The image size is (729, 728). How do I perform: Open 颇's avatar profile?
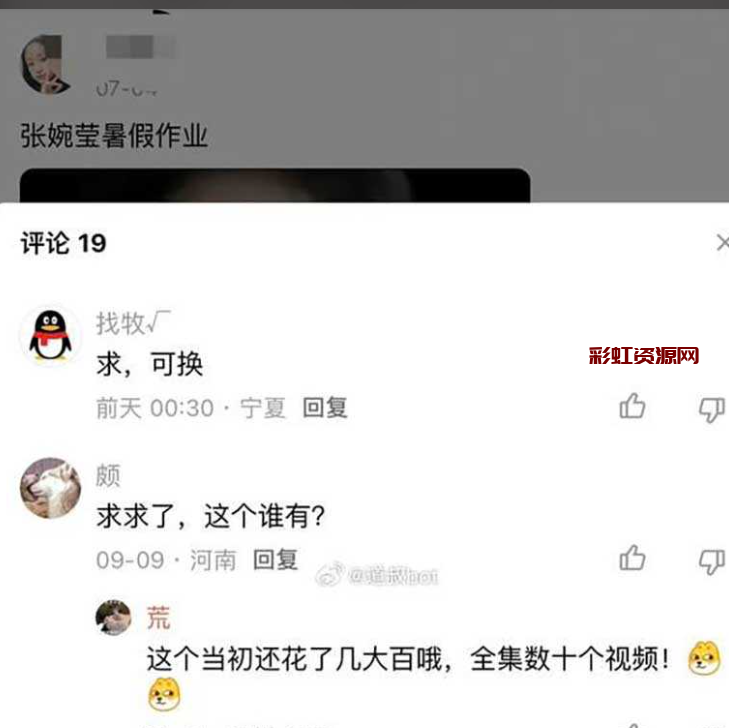(50, 488)
